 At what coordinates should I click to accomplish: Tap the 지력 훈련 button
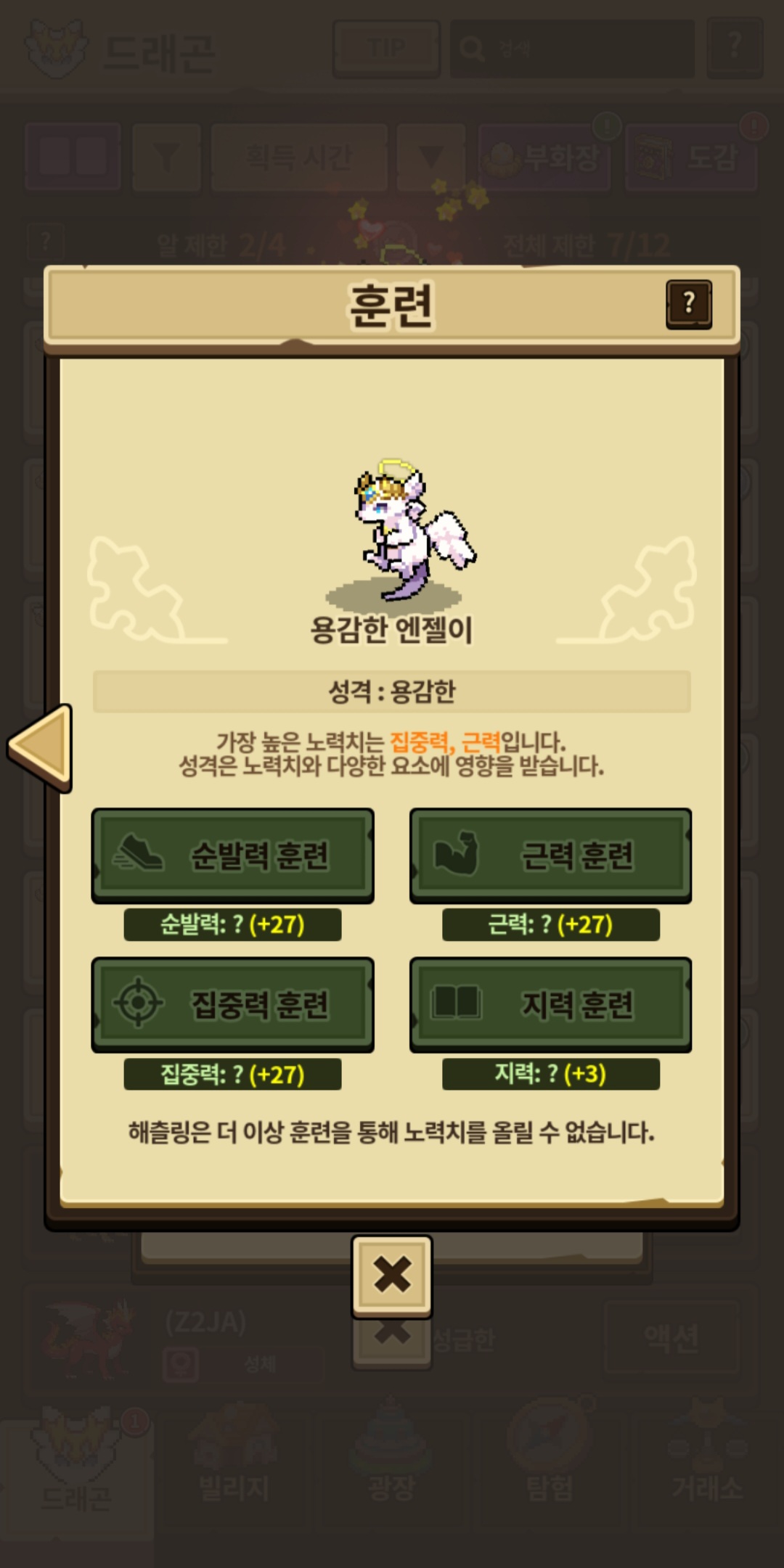pyautogui.click(x=551, y=1004)
